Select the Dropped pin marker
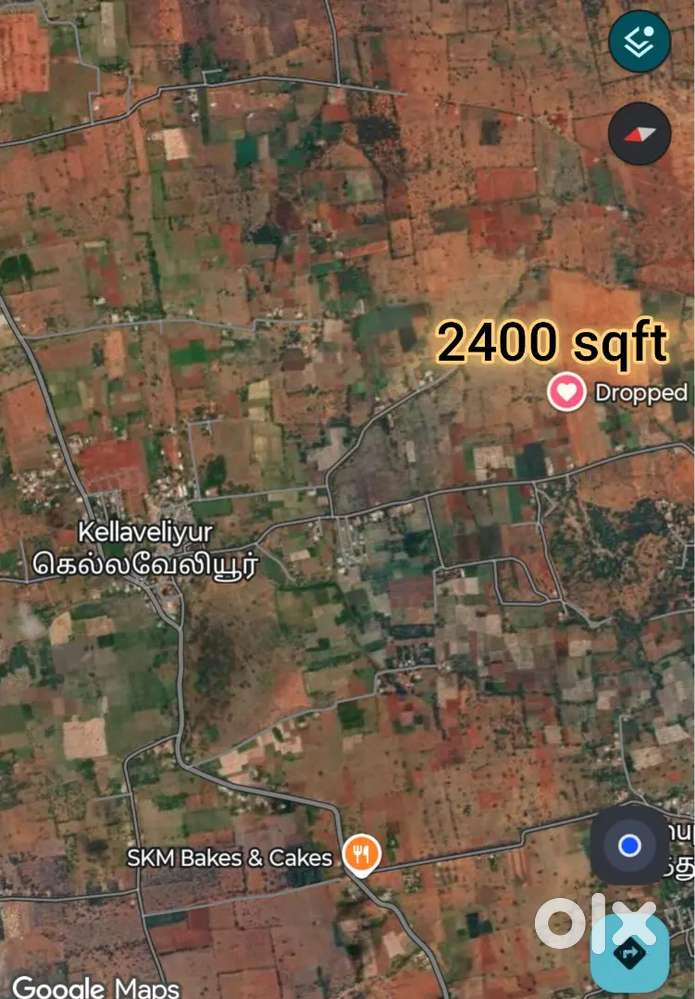 tap(566, 392)
